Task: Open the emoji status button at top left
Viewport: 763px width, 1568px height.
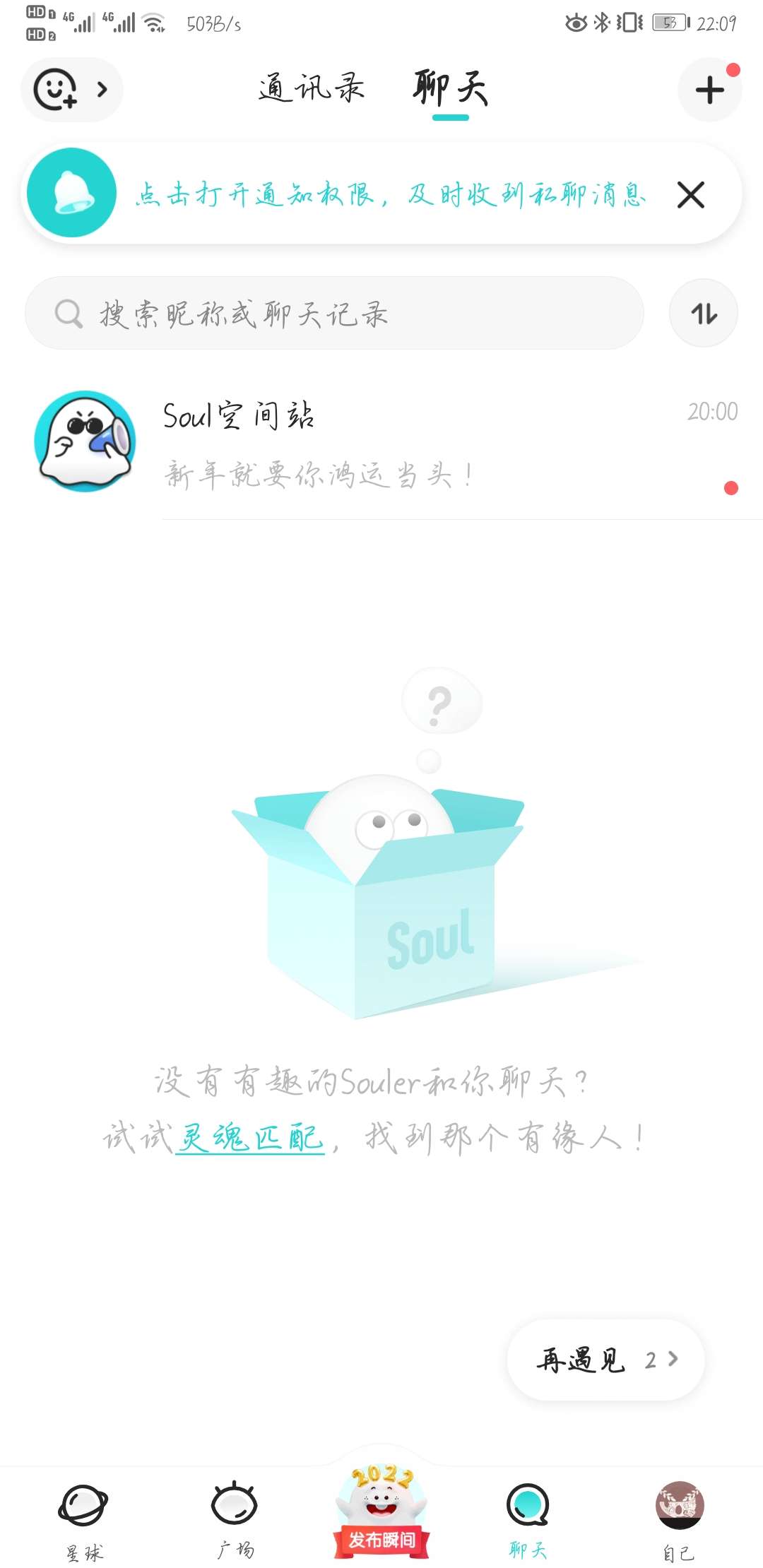Action: pyautogui.click(x=71, y=90)
